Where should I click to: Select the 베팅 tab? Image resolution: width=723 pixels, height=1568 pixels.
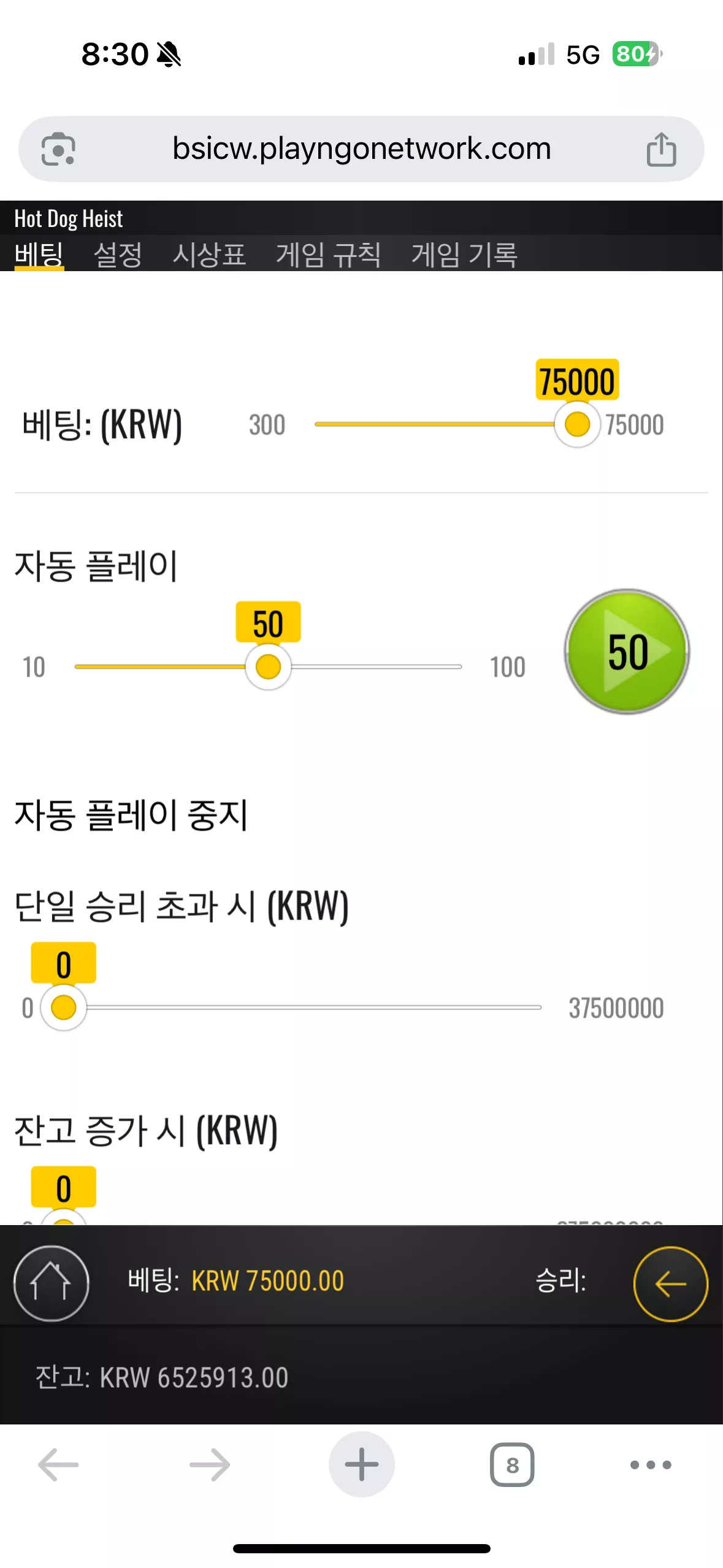point(39,254)
